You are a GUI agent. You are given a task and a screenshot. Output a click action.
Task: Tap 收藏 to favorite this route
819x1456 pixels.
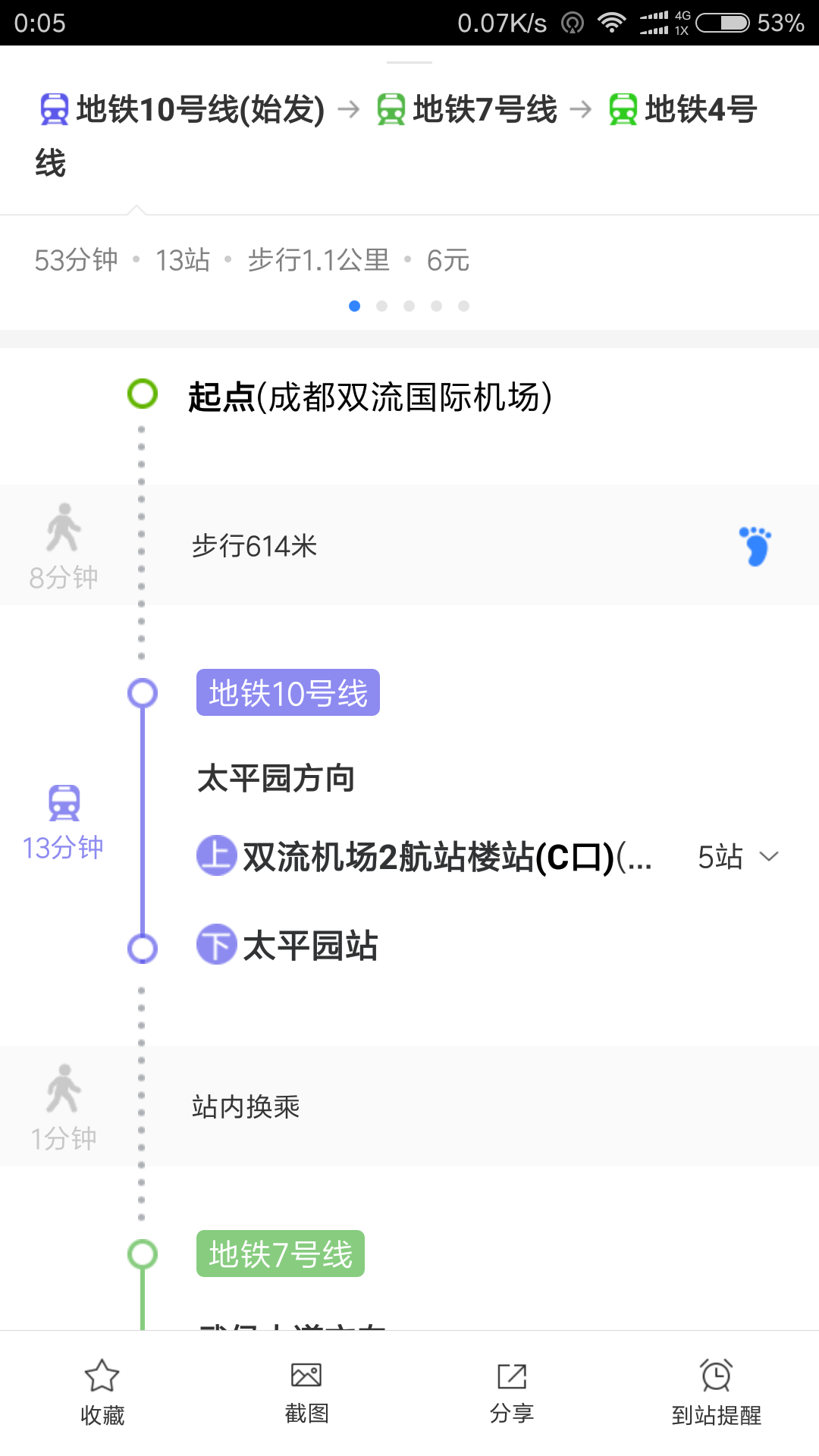coord(102,1392)
